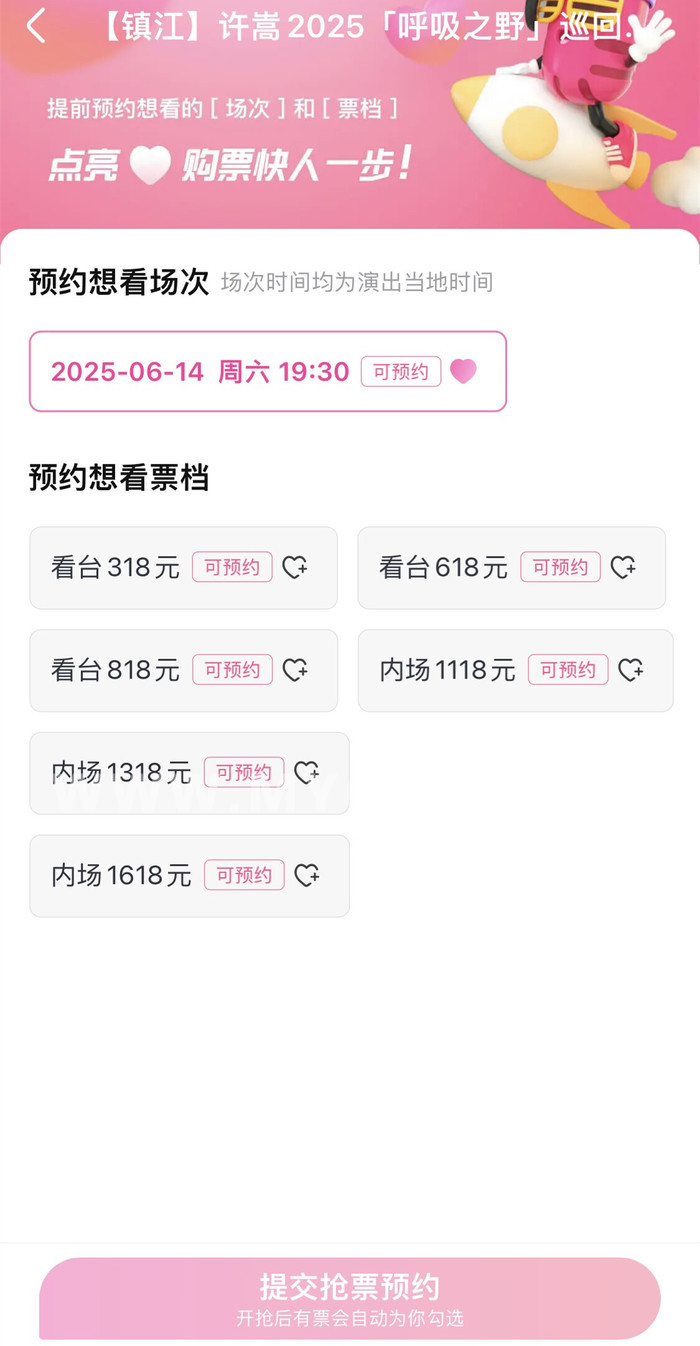The height and width of the screenshot is (1346, 700).
Task: Select the 2025-06-14 周六 19:30 session
Action: pos(267,372)
